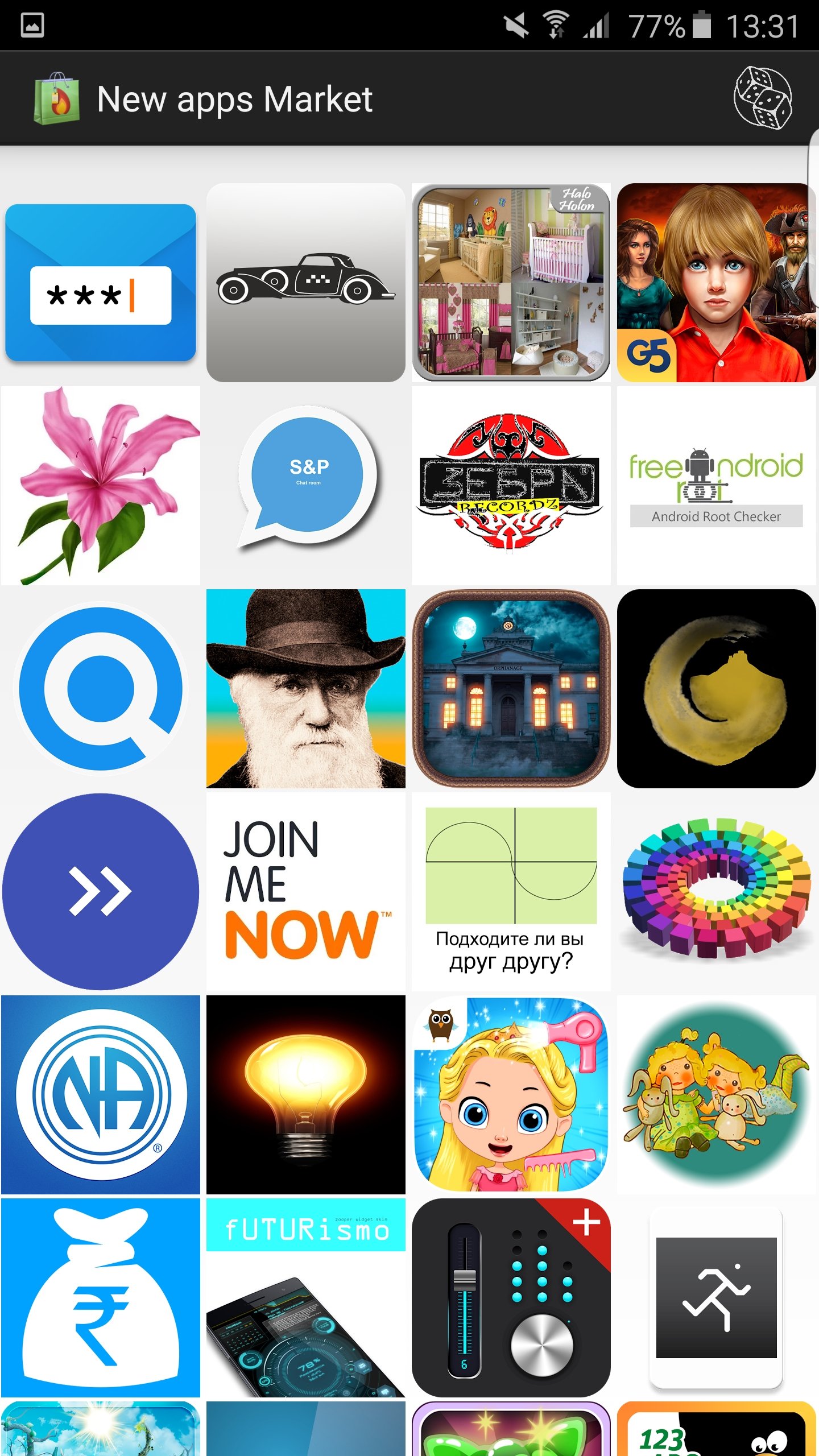The width and height of the screenshot is (819, 1456).
Task: Open the S&P Chat room app
Action: (x=306, y=486)
